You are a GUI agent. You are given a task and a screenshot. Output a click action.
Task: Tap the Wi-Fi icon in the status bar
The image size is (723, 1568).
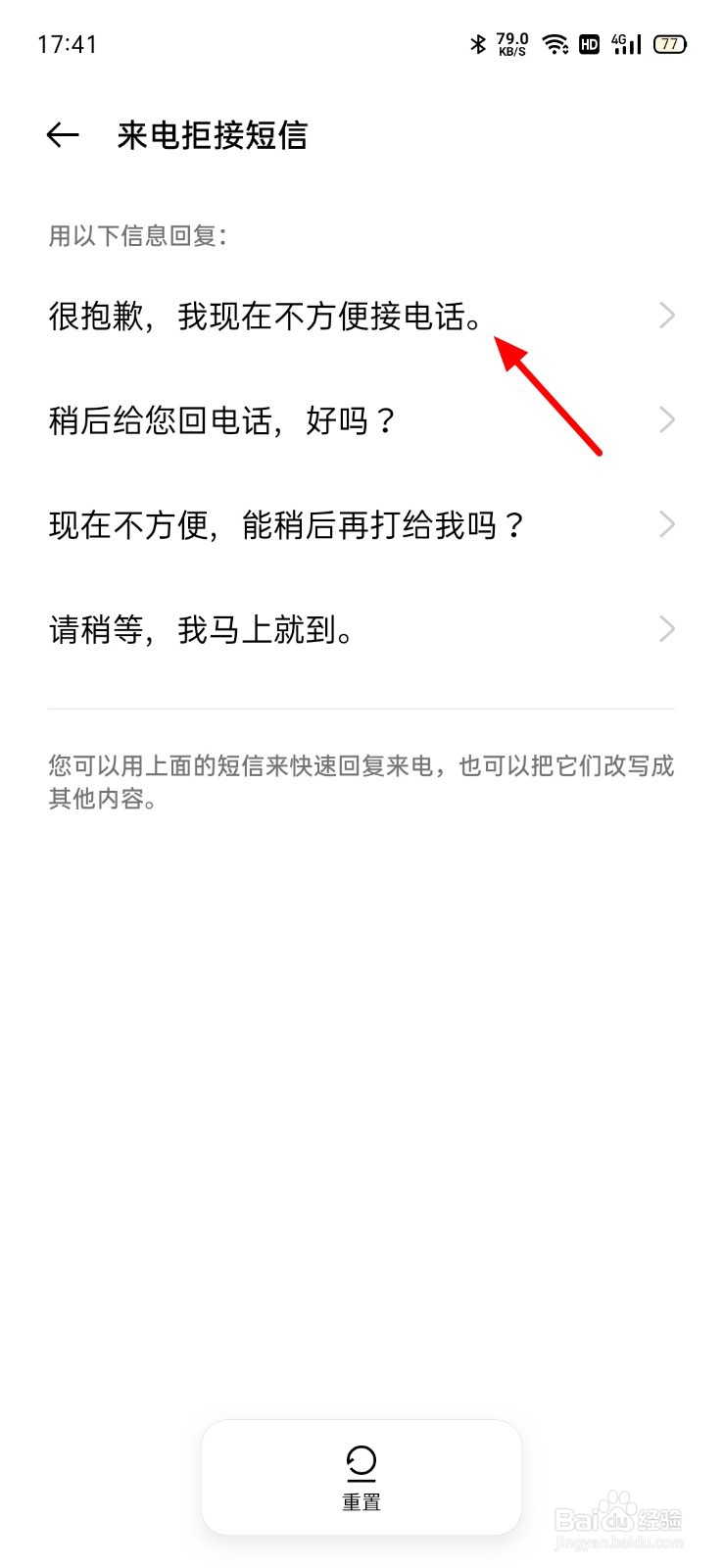pos(553,43)
